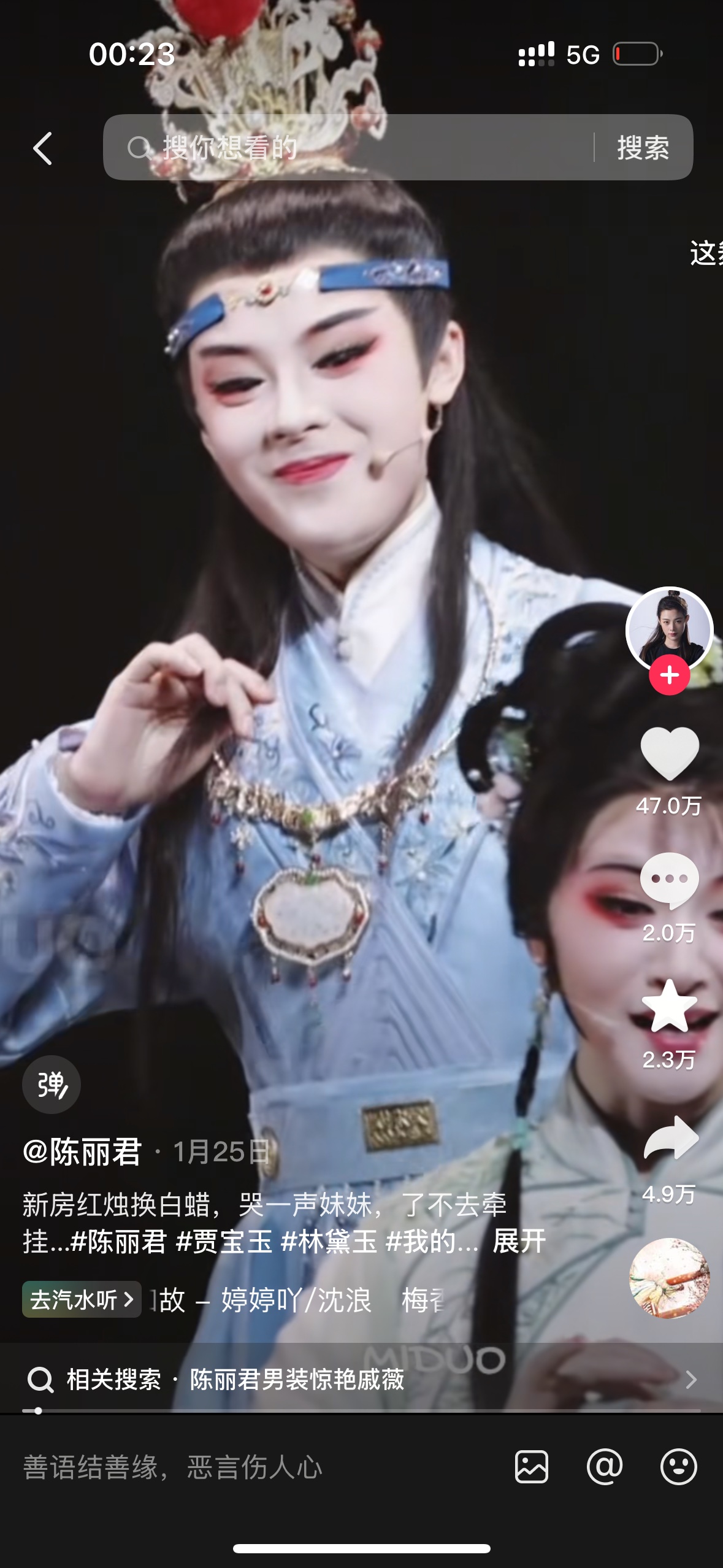723x1568 pixels.
Task: Open the spinning music disc
Action: 669,1278
